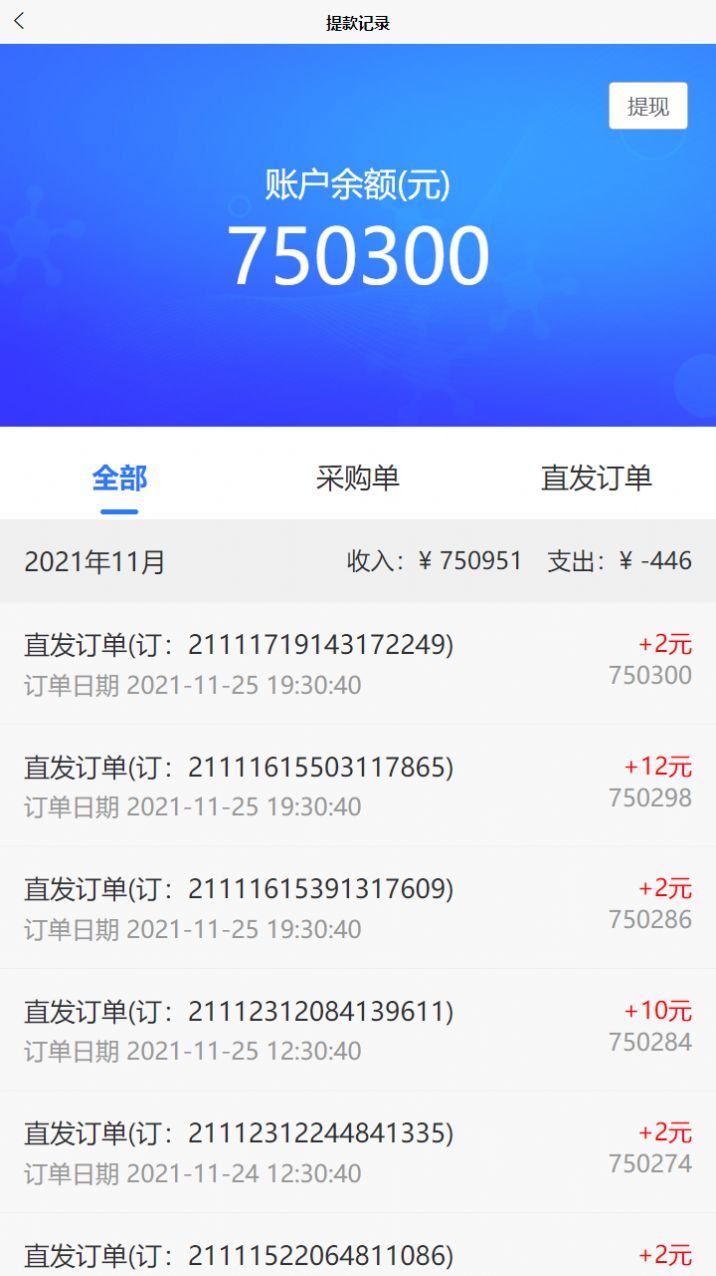Go back using the top-left arrow
This screenshot has height=1276, width=716.
pos(19,21)
